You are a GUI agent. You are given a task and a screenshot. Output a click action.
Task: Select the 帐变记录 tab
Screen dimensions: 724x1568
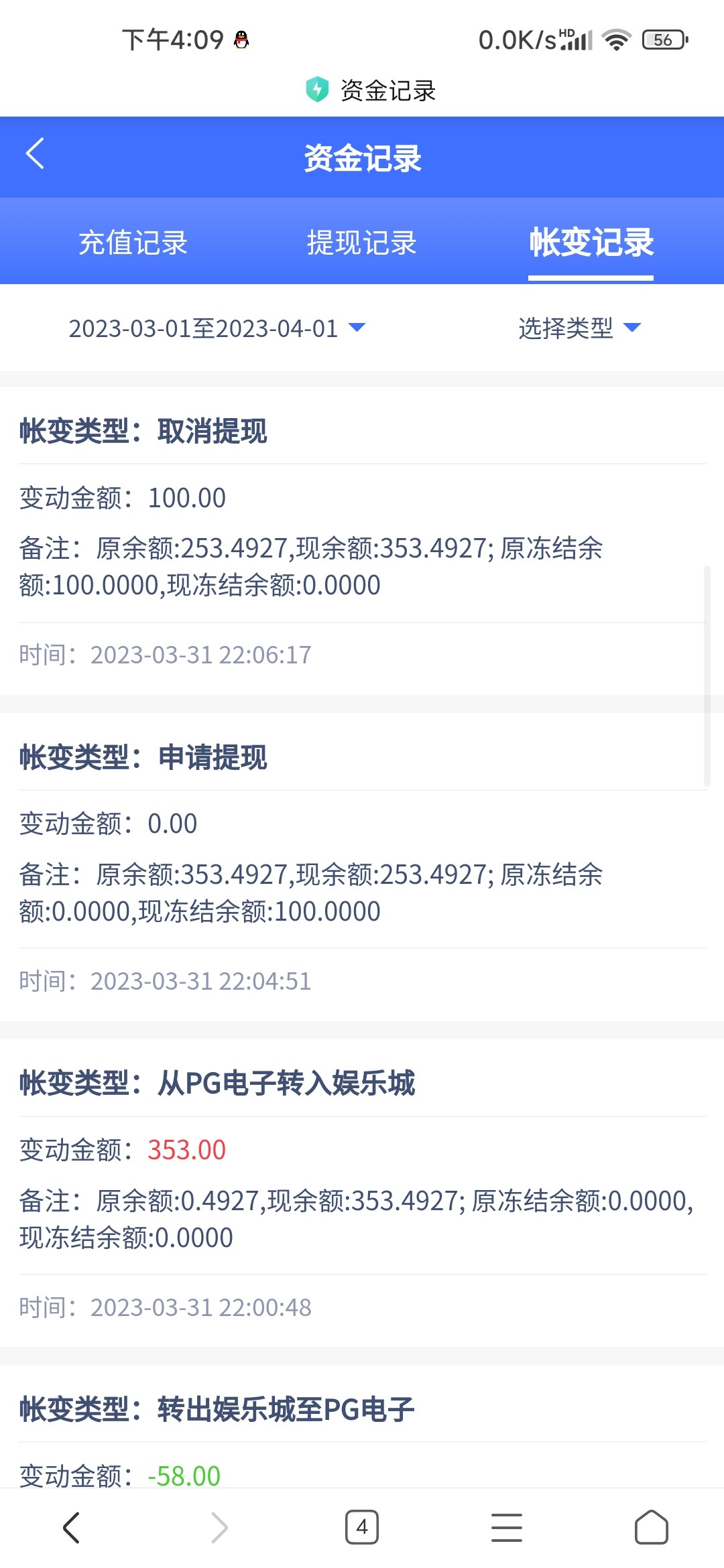[591, 243]
